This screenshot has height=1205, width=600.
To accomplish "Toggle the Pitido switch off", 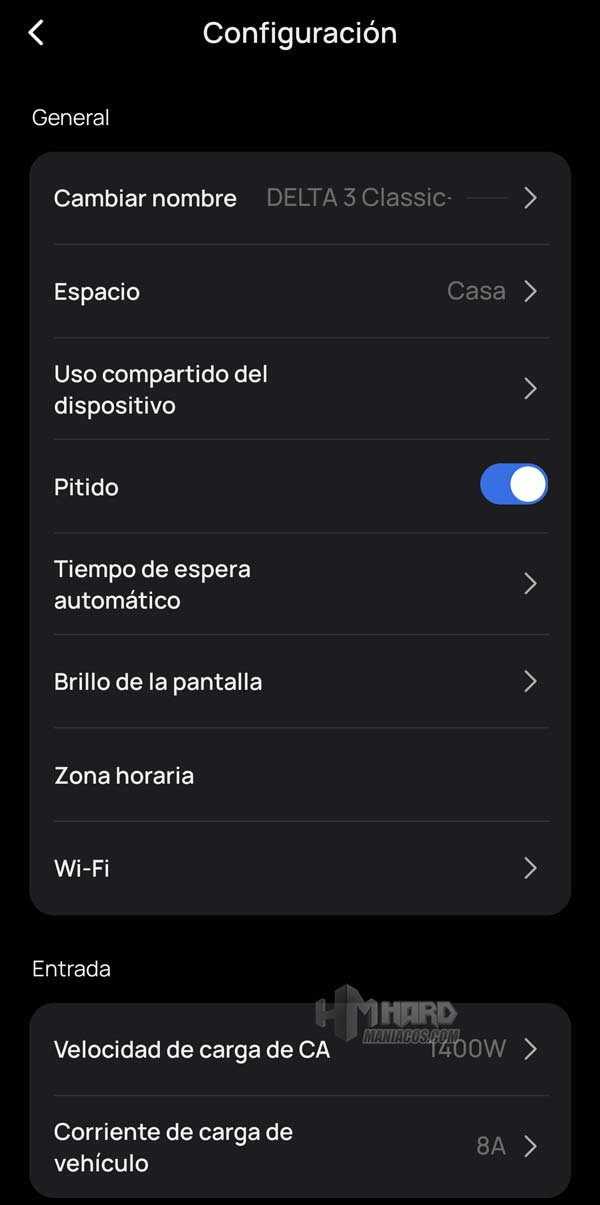I will click(x=513, y=485).
